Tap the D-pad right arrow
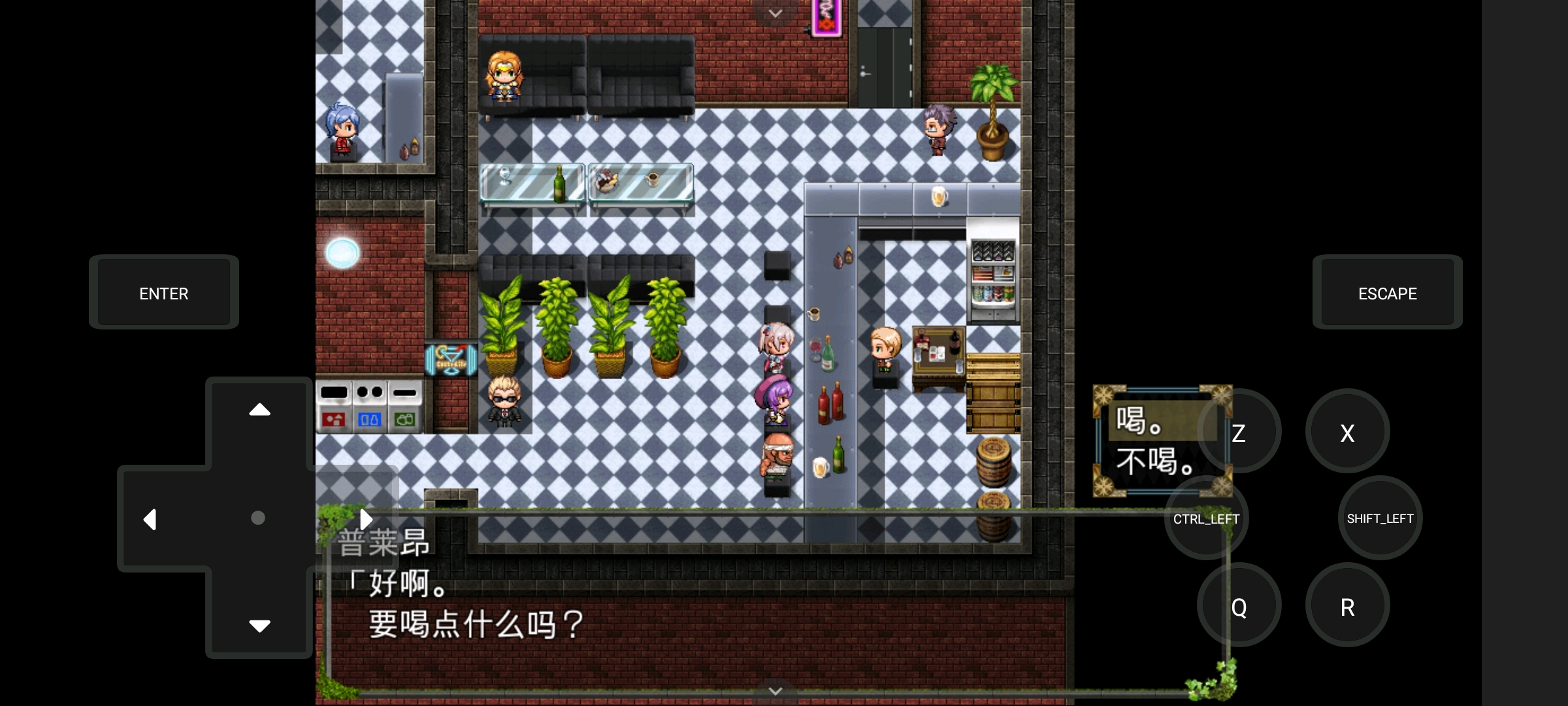Image resolution: width=1568 pixels, height=706 pixels. 367,520
